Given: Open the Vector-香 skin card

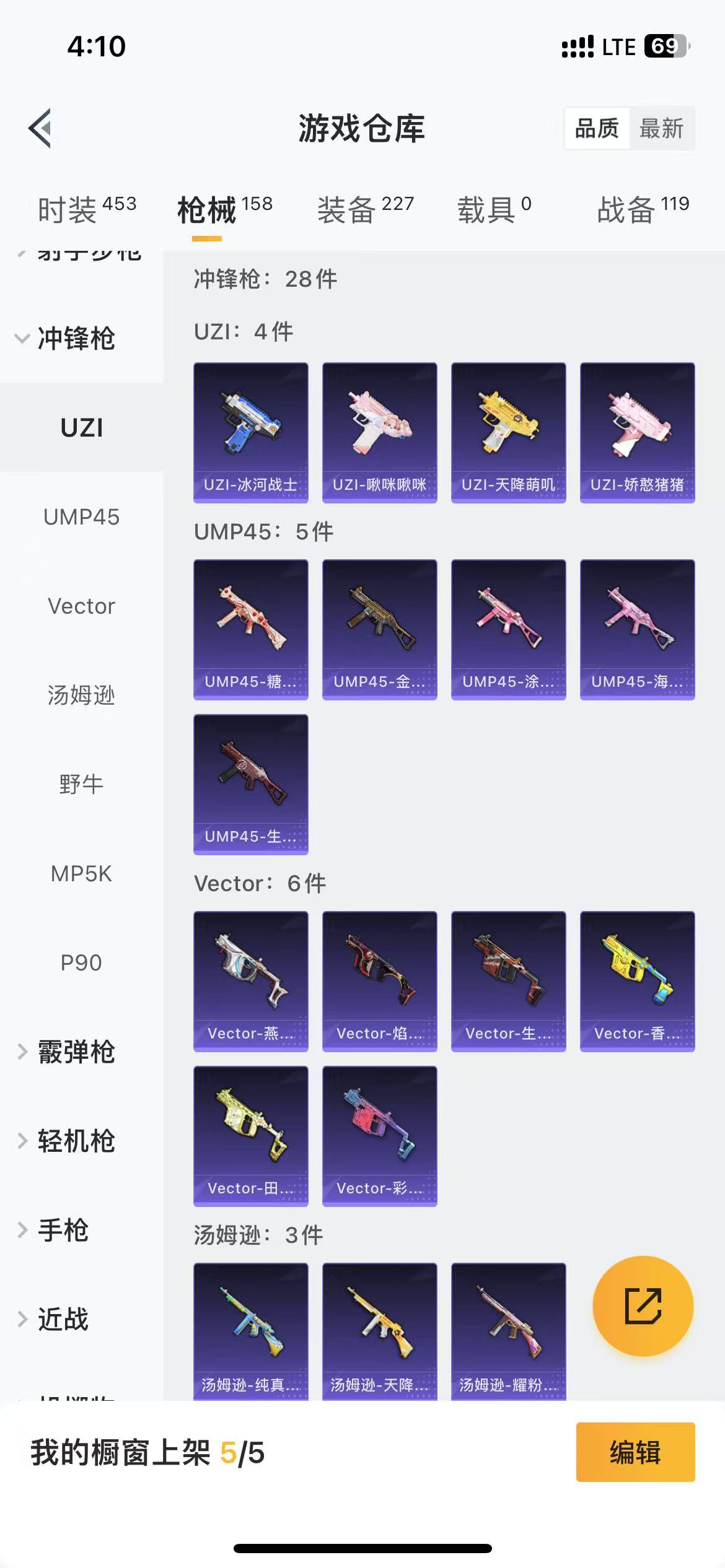Looking at the screenshot, I should pyautogui.click(x=638, y=981).
